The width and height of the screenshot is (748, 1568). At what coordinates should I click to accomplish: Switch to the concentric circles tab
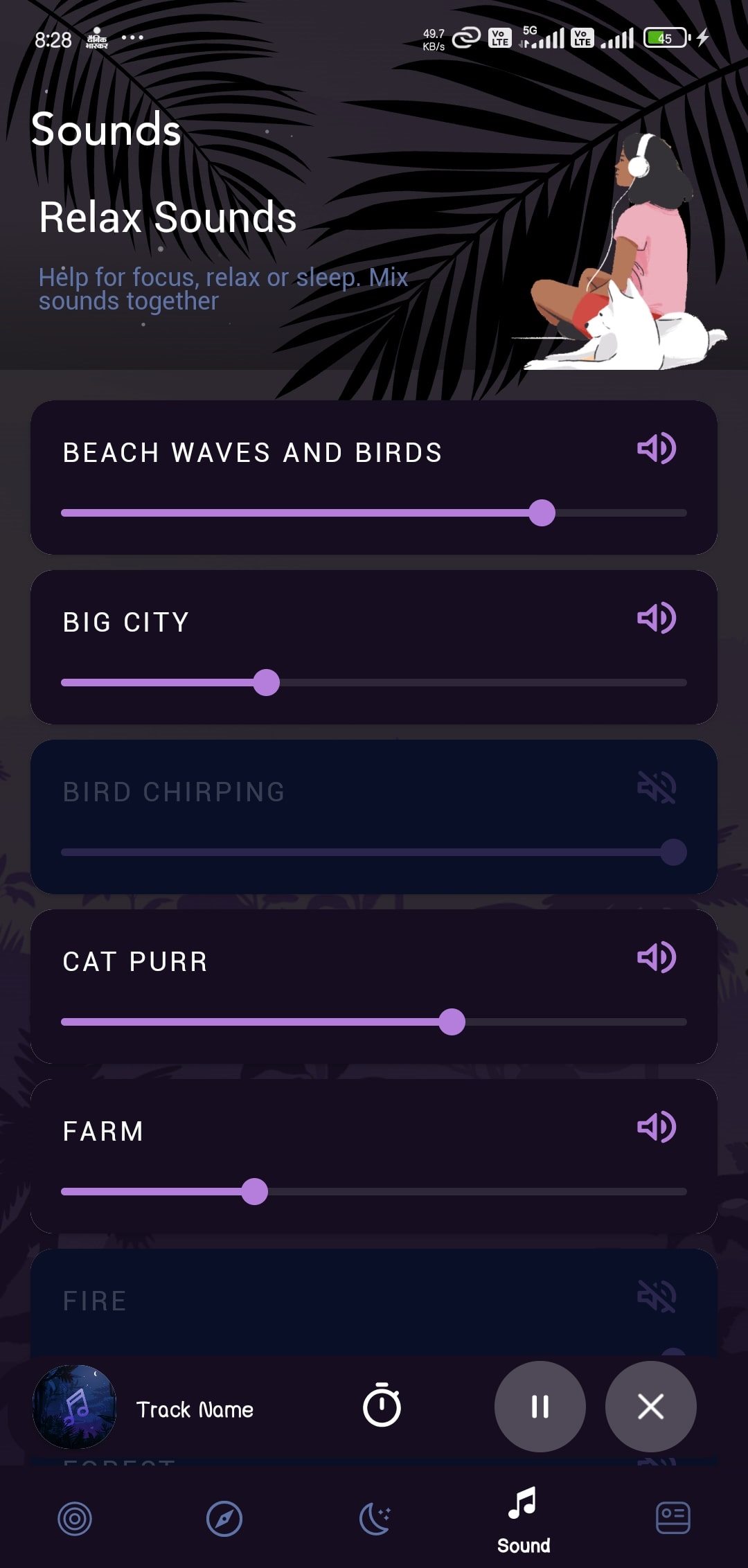coord(75,1519)
